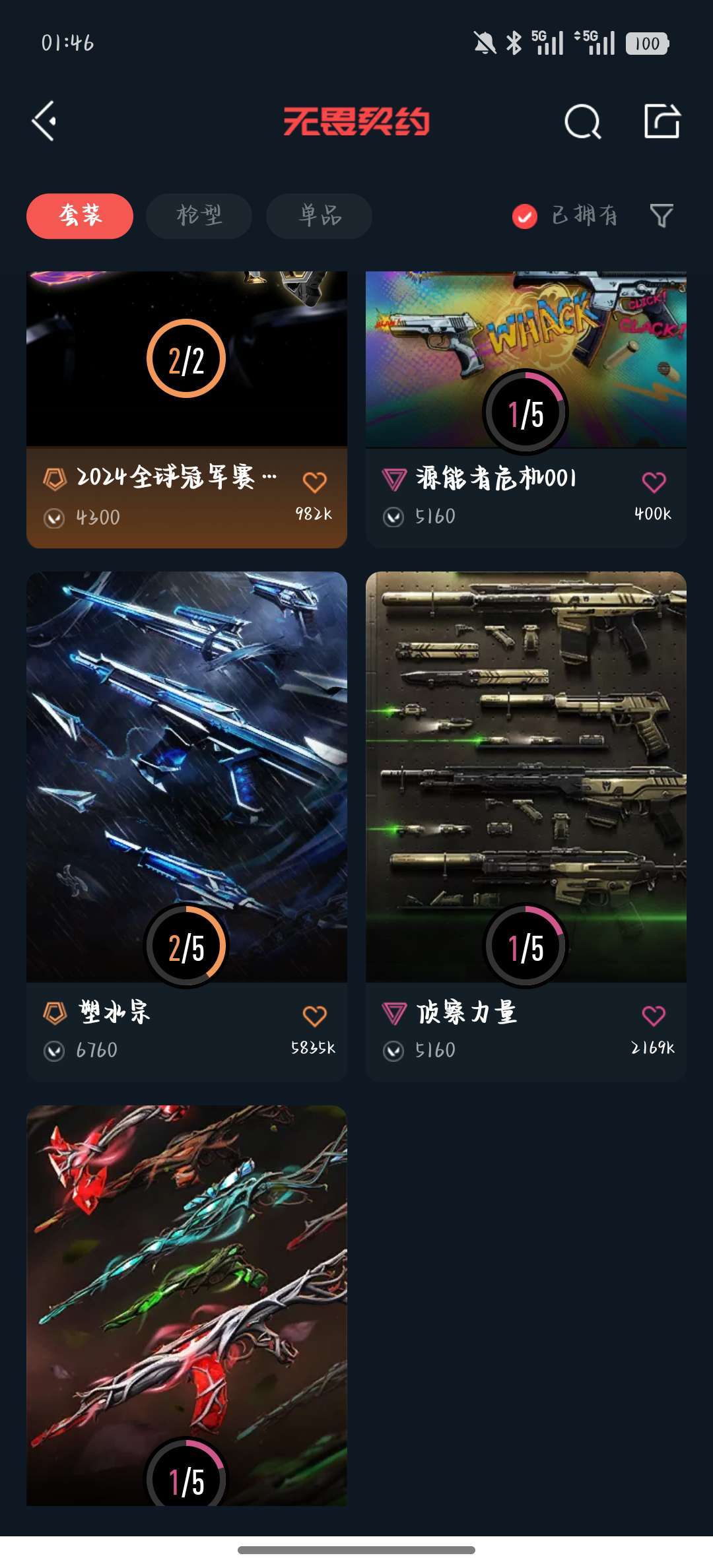Open the 侦察力量 collection card

[526, 759]
